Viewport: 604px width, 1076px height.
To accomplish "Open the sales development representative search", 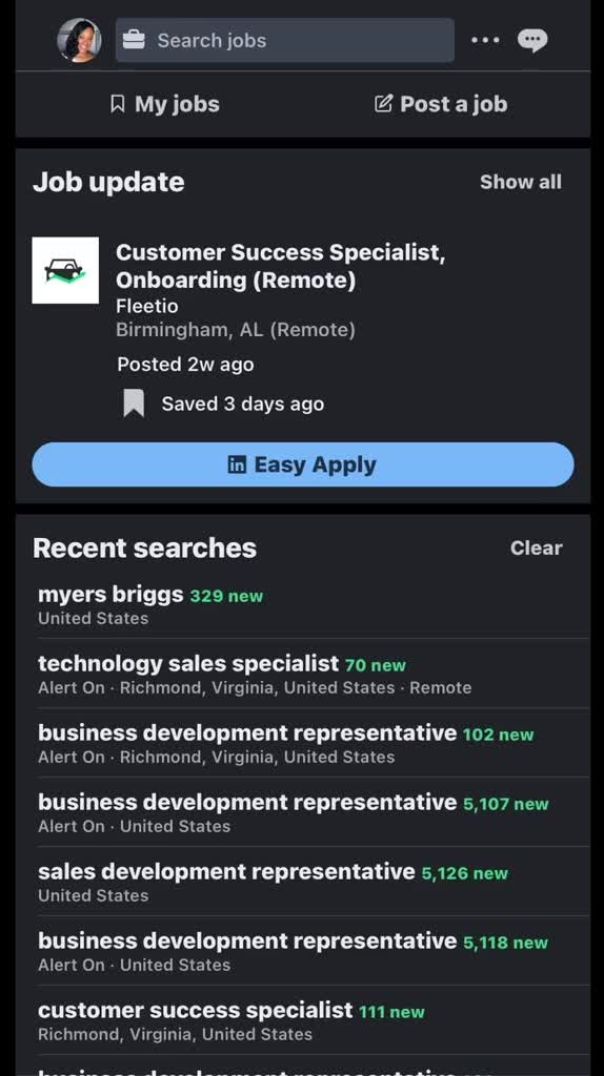I will tap(303, 882).
